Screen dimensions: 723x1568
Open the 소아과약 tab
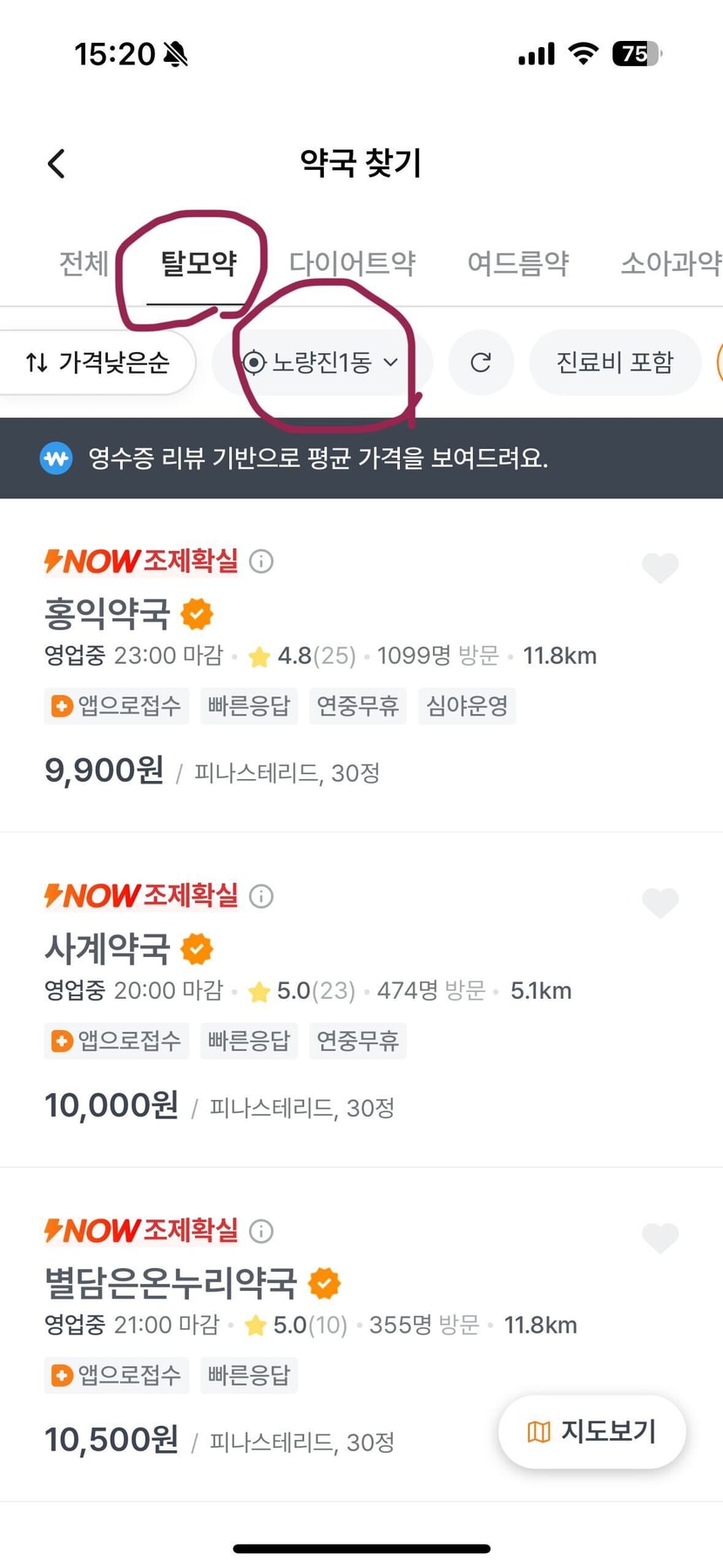tap(671, 262)
